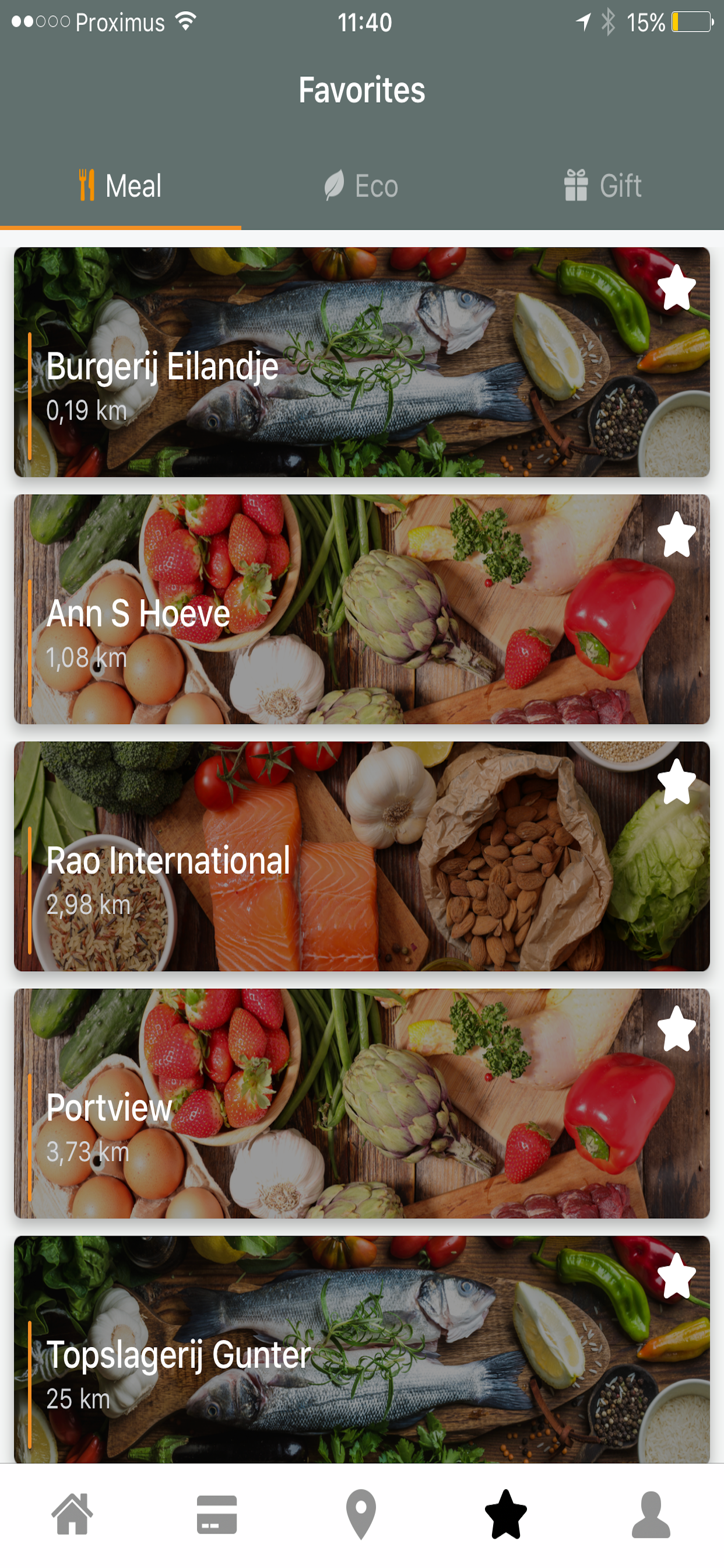Image resolution: width=724 pixels, height=1568 pixels.
Task: Tap the favorites star in bottom bar
Action: [505, 1514]
